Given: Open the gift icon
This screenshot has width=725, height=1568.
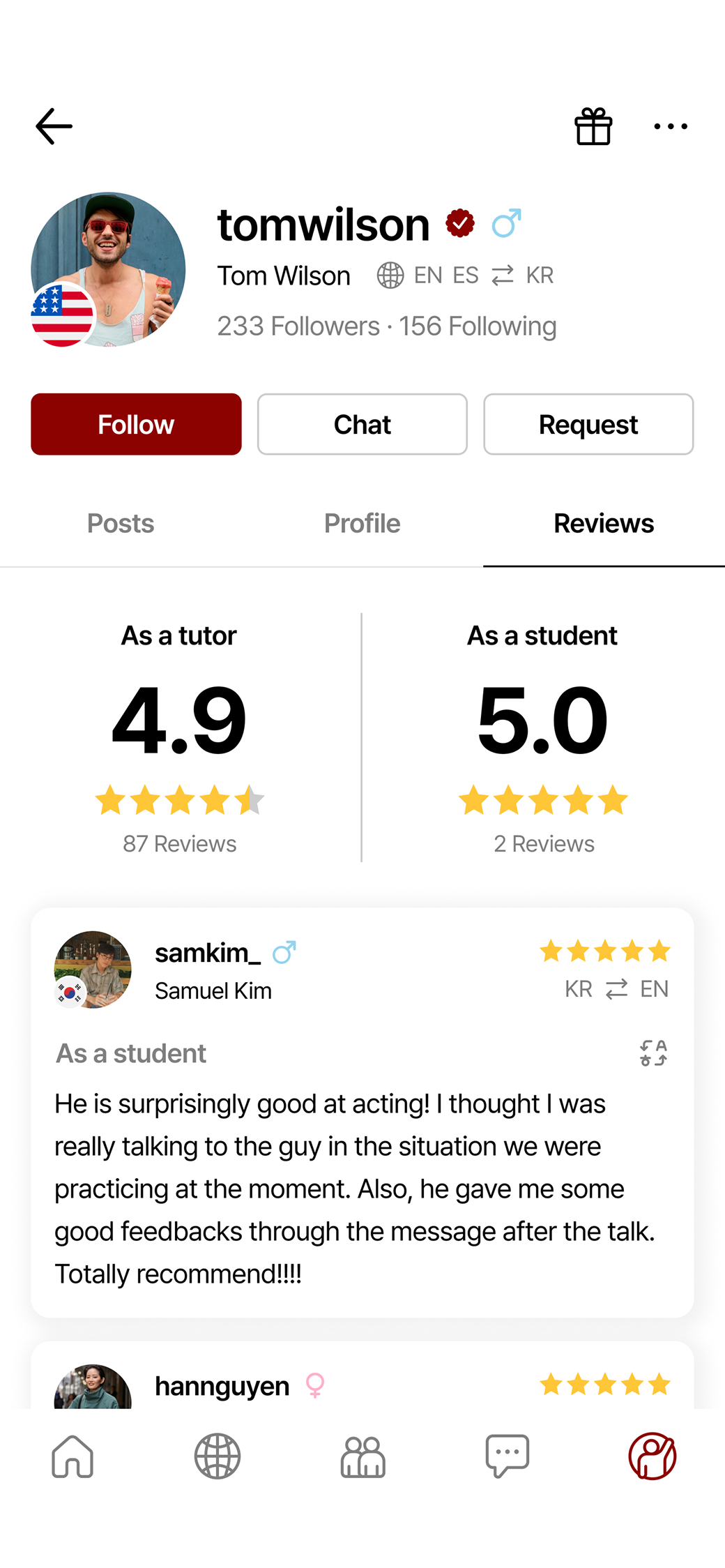Looking at the screenshot, I should [x=593, y=127].
